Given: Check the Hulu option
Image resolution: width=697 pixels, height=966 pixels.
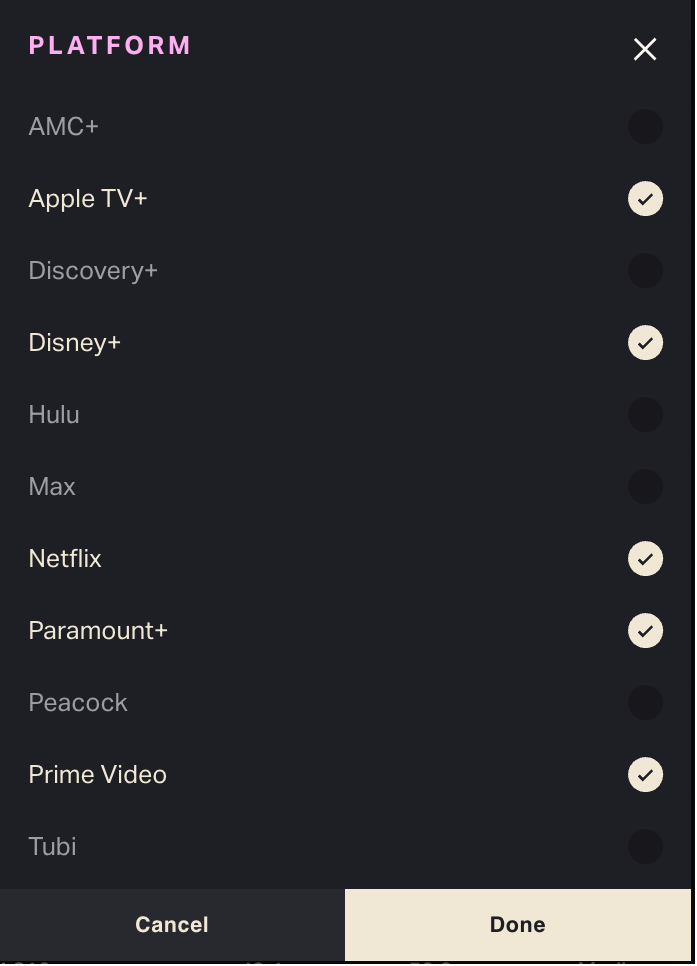Looking at the screenshot, I should 645,415.
